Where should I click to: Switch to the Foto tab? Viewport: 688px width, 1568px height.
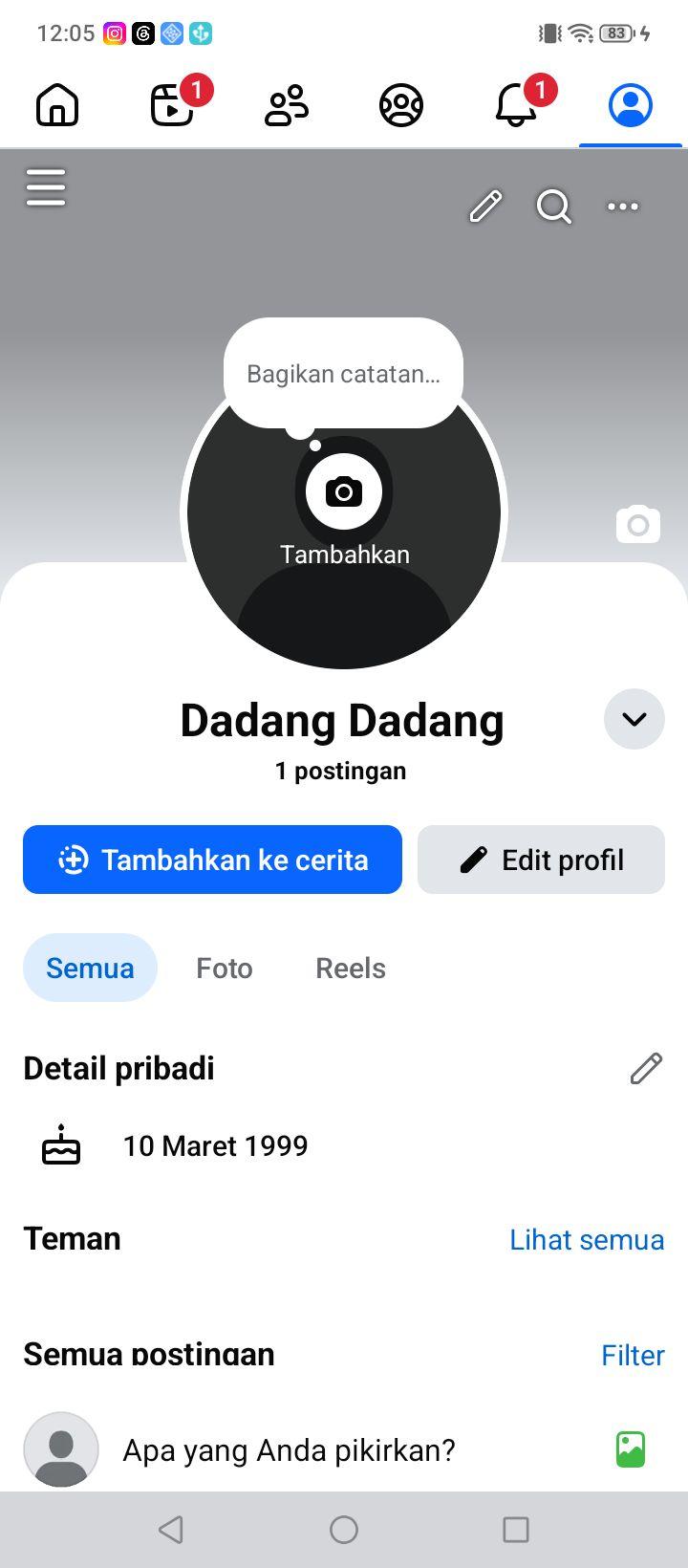coord(225,968)
